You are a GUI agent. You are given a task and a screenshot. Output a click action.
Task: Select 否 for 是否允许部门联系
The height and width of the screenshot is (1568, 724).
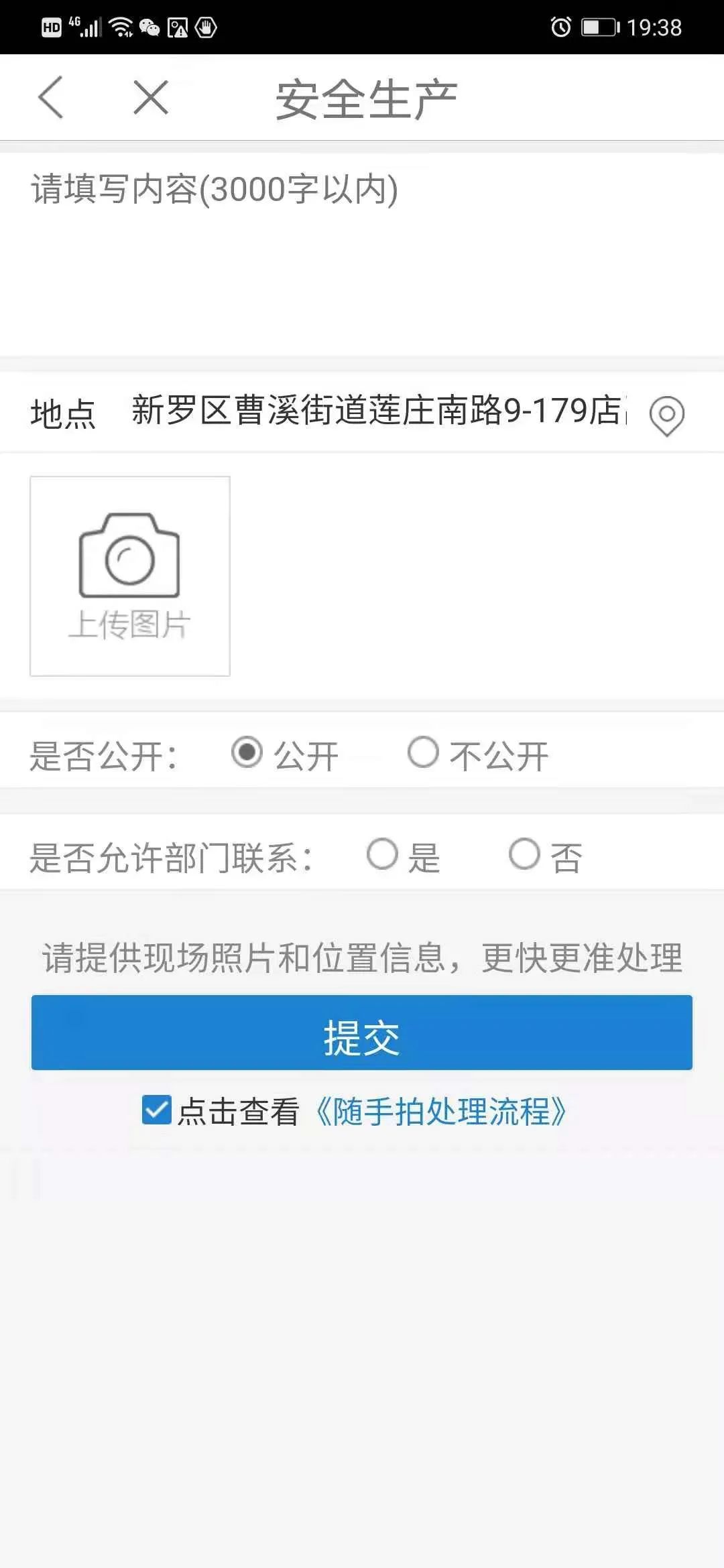coord(525,855)
